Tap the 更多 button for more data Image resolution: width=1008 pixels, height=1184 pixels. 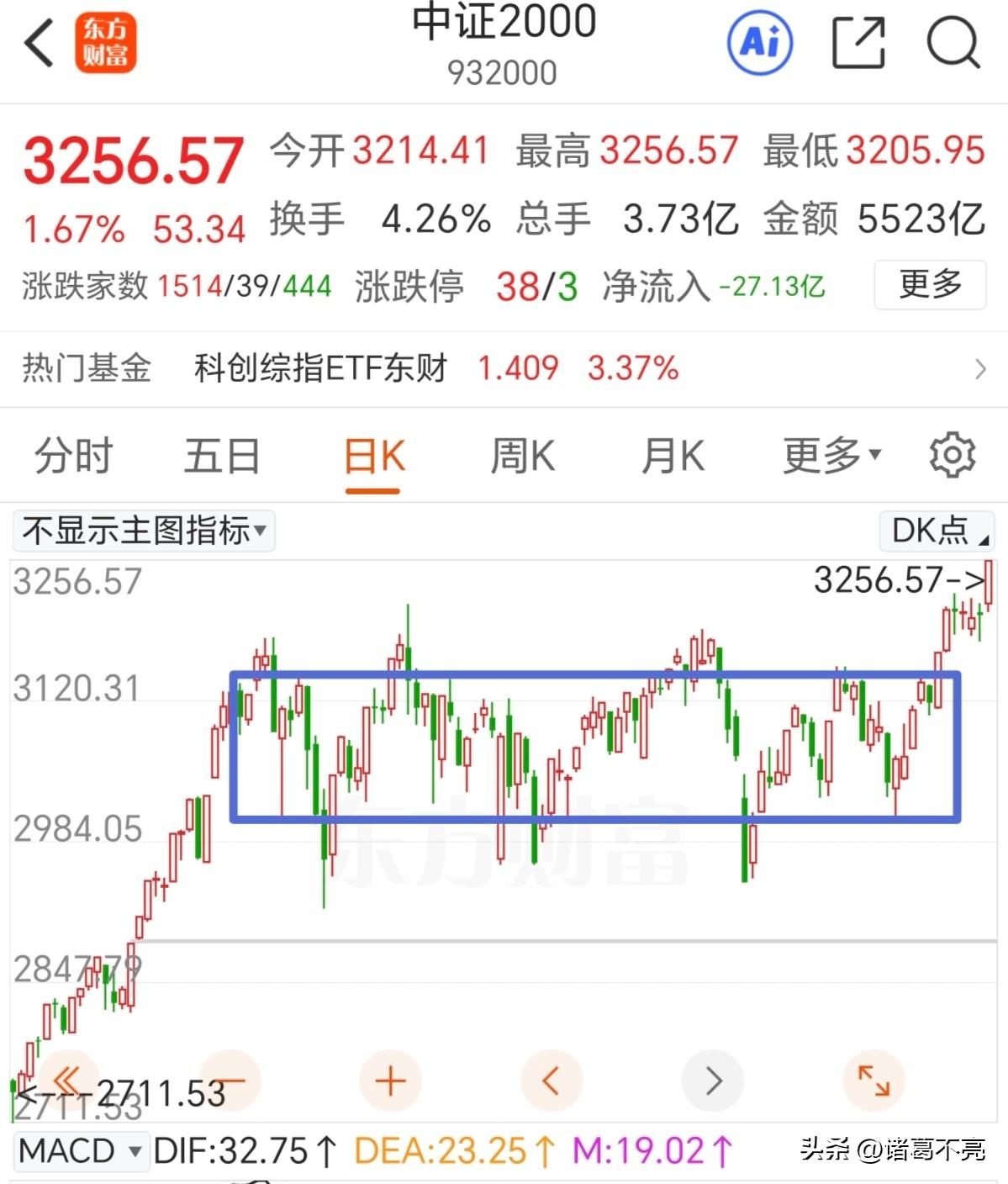coord(930,285)
